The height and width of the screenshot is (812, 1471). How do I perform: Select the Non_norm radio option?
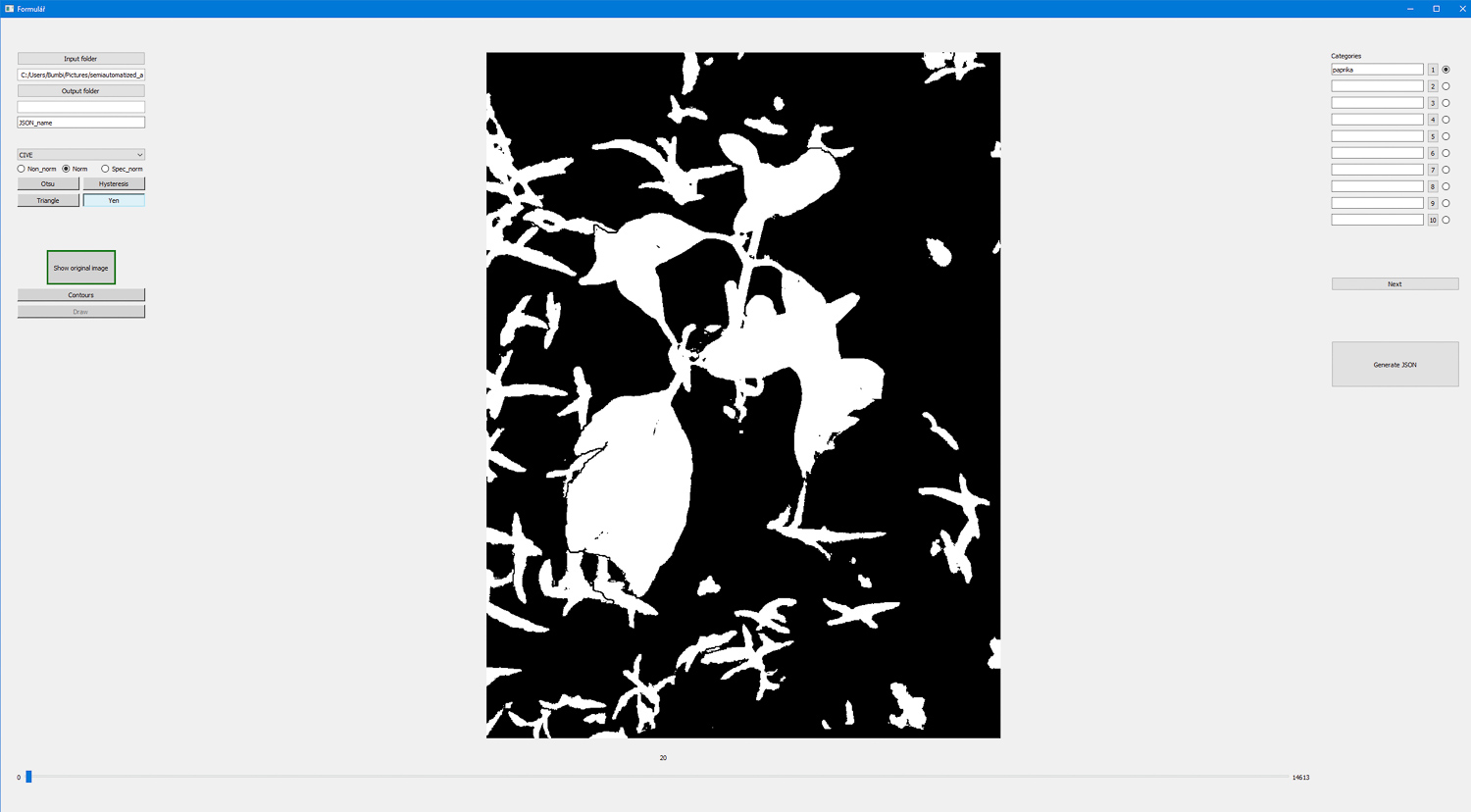22,169
